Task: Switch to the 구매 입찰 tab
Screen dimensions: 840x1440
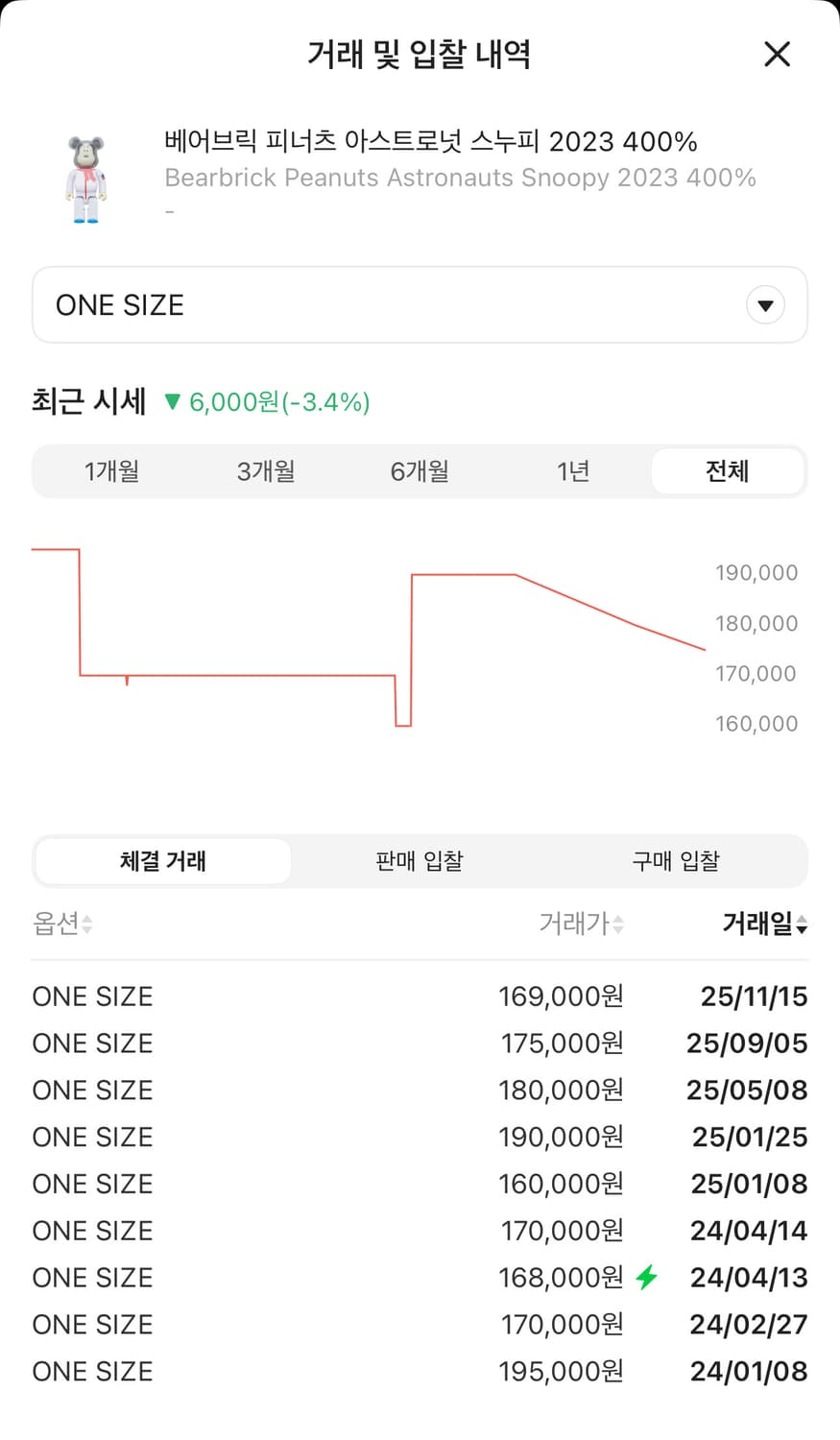Action: 676,861
